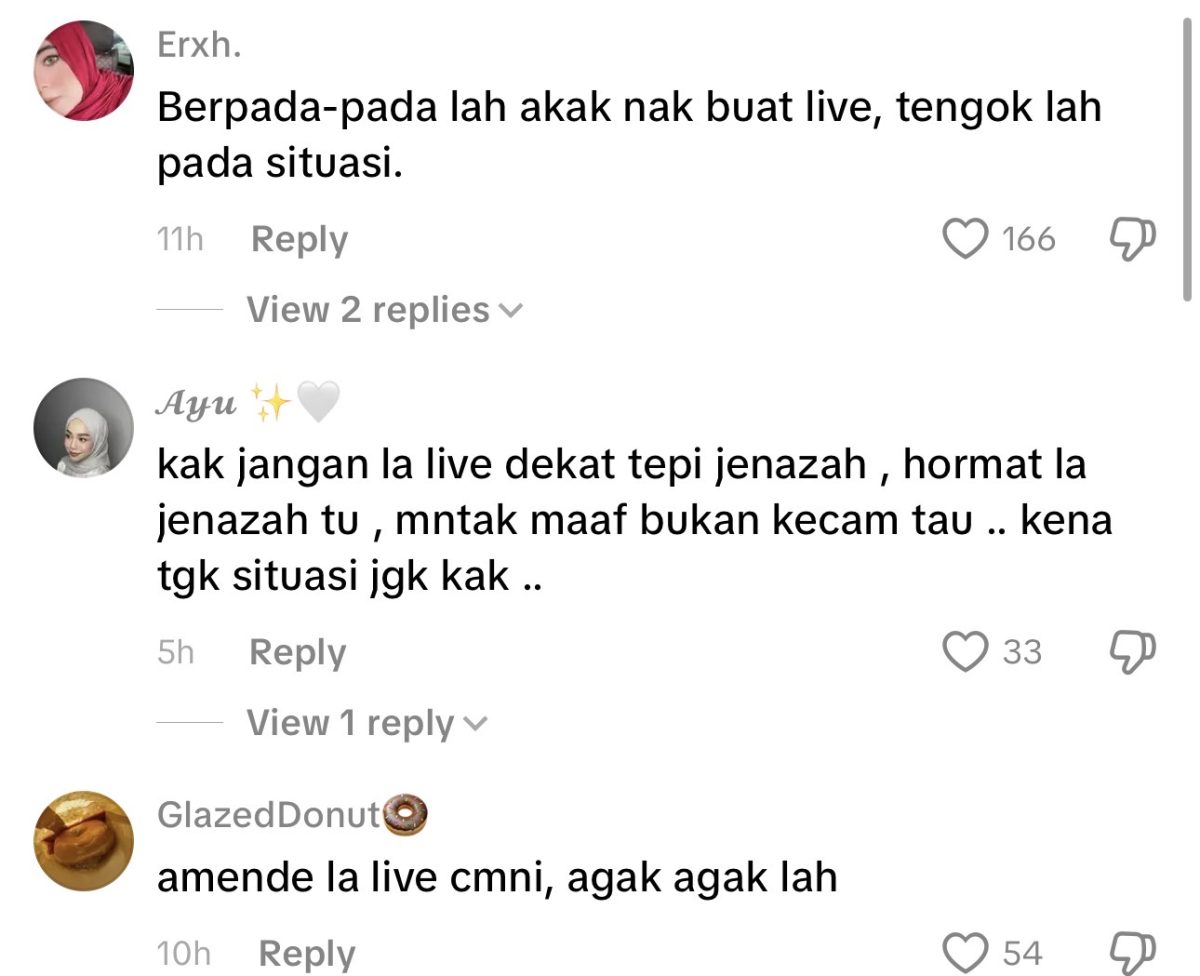Dislike Erxh.'s comment
This screenshot has height=976, width=1200.
click(x=1134, y=240)
